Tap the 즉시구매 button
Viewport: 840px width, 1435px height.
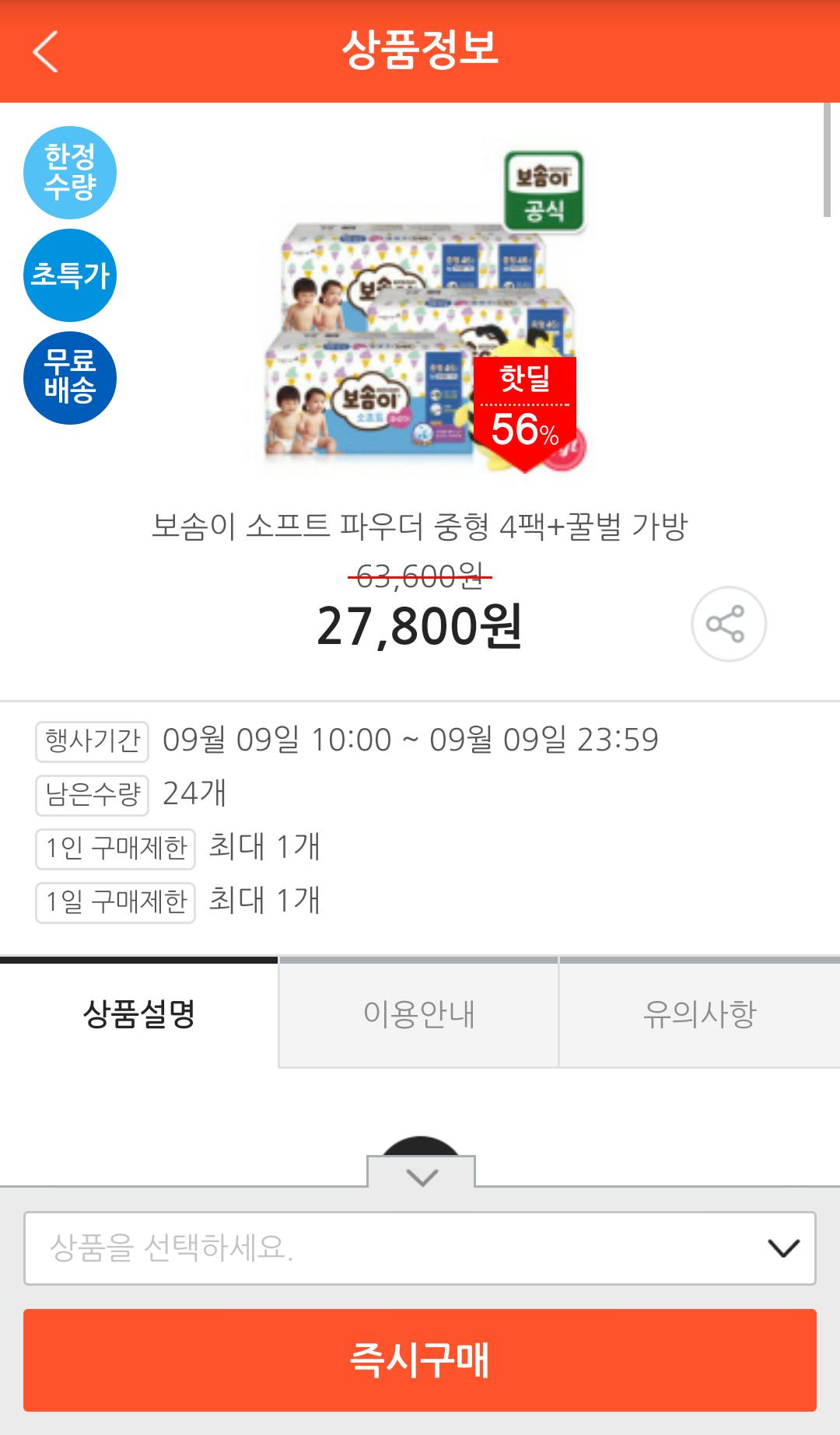pyautogui.click(x=420, y=1360)
